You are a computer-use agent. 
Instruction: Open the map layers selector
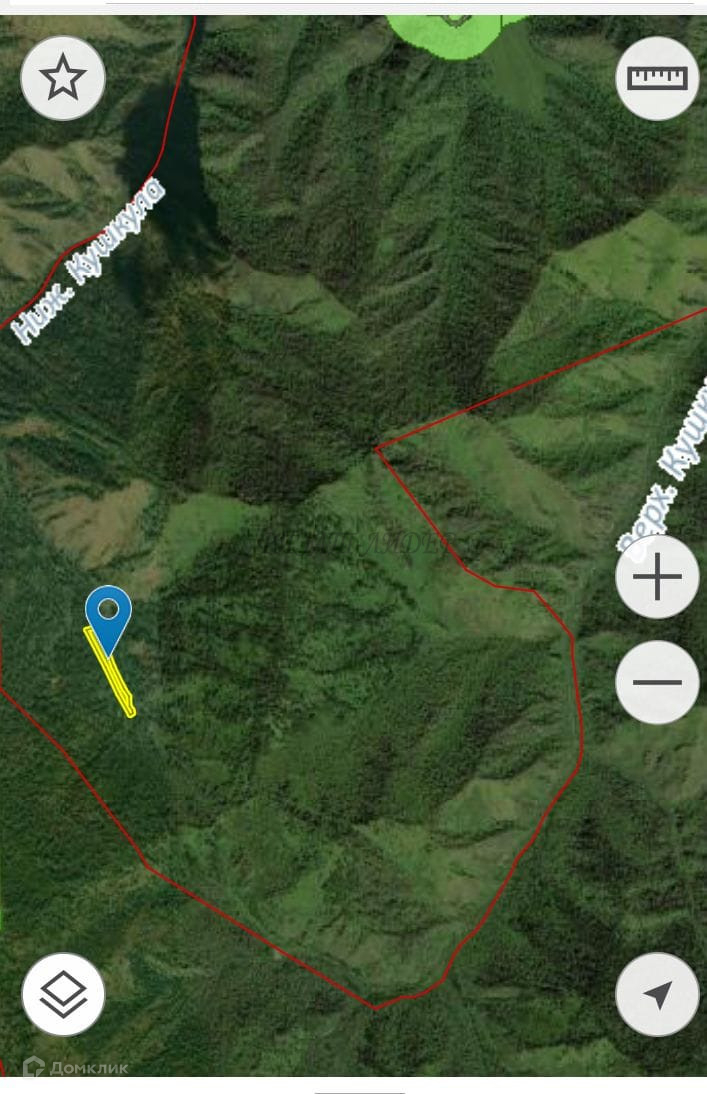click(x=64, y=994)
